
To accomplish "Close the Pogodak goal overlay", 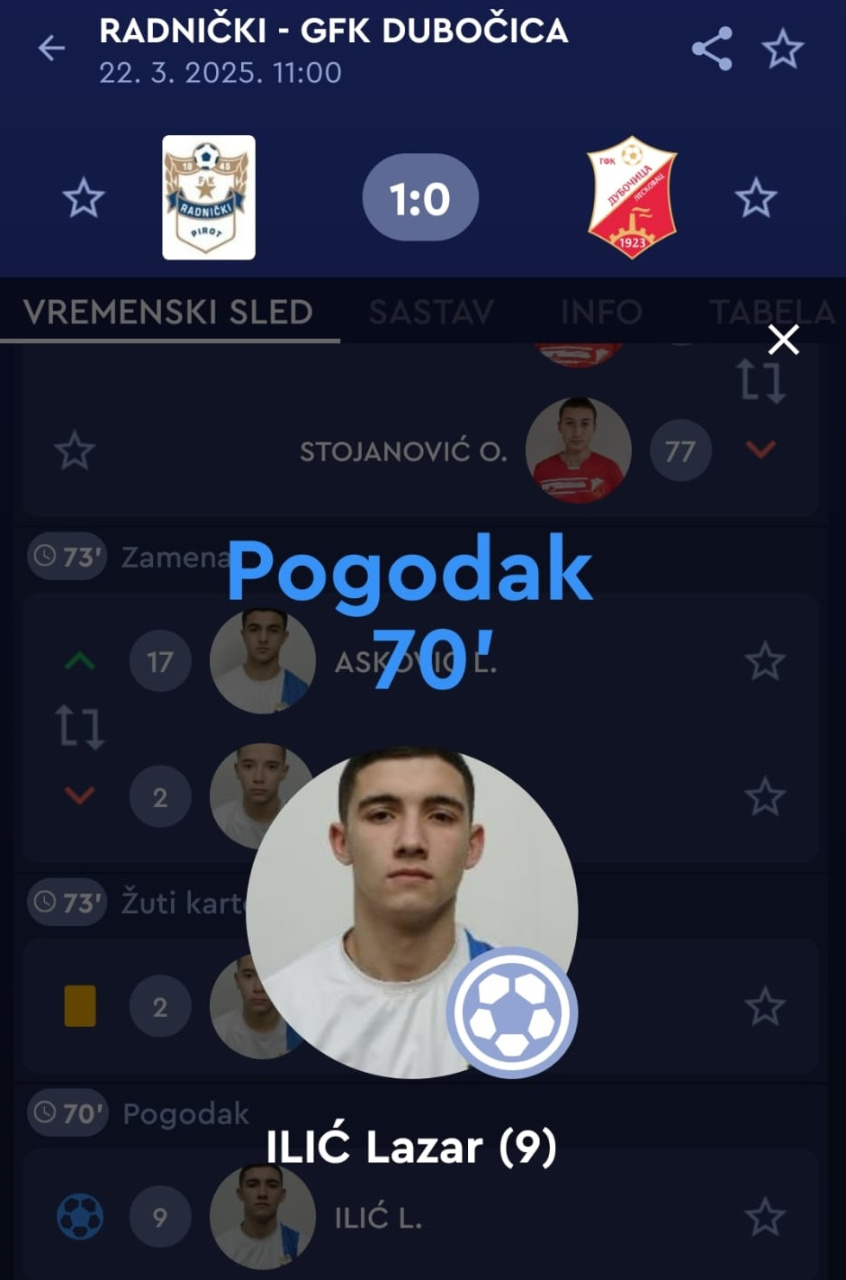I will click(x=783, y=341).
